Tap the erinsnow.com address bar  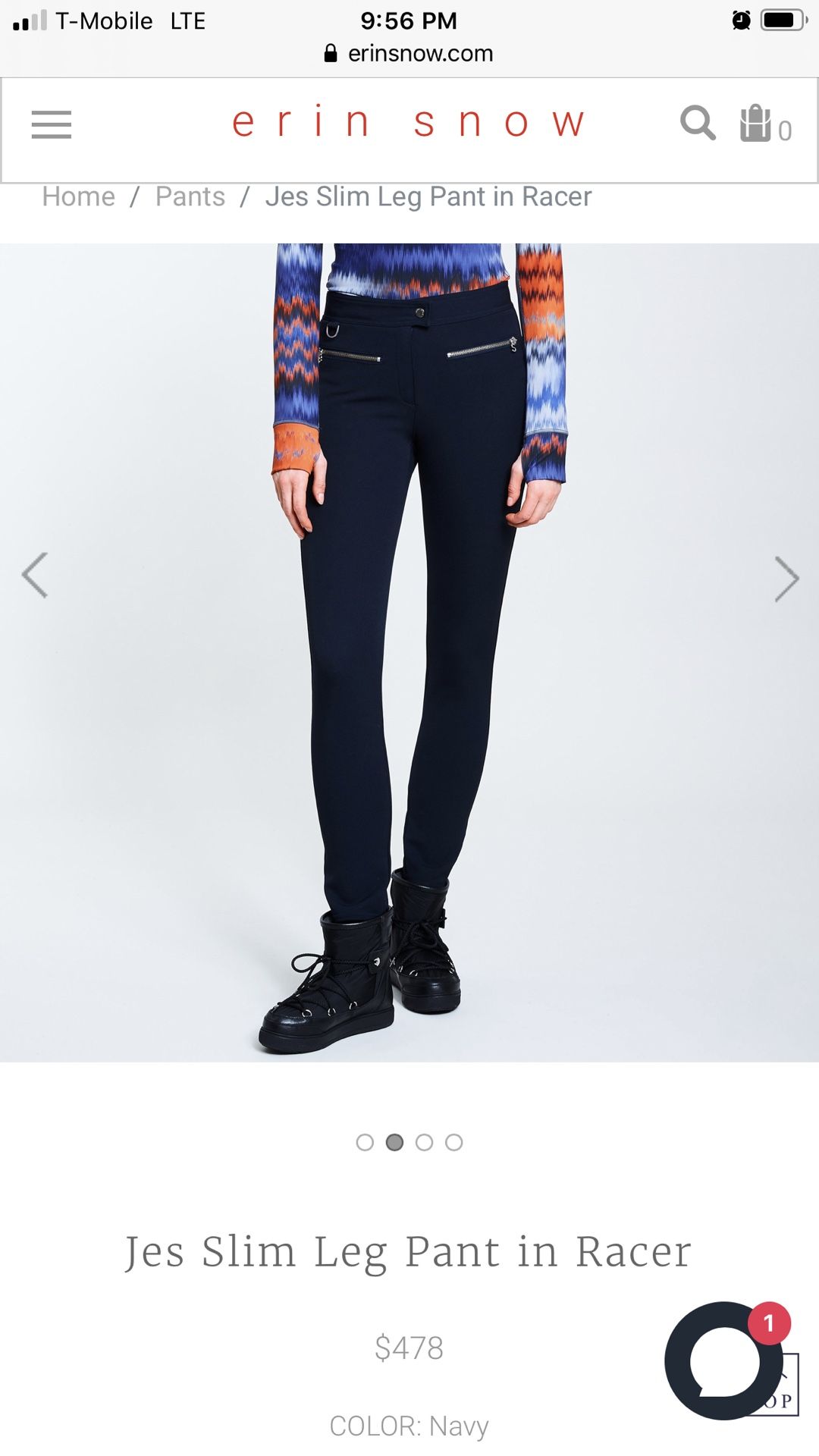tap(409, 53)
